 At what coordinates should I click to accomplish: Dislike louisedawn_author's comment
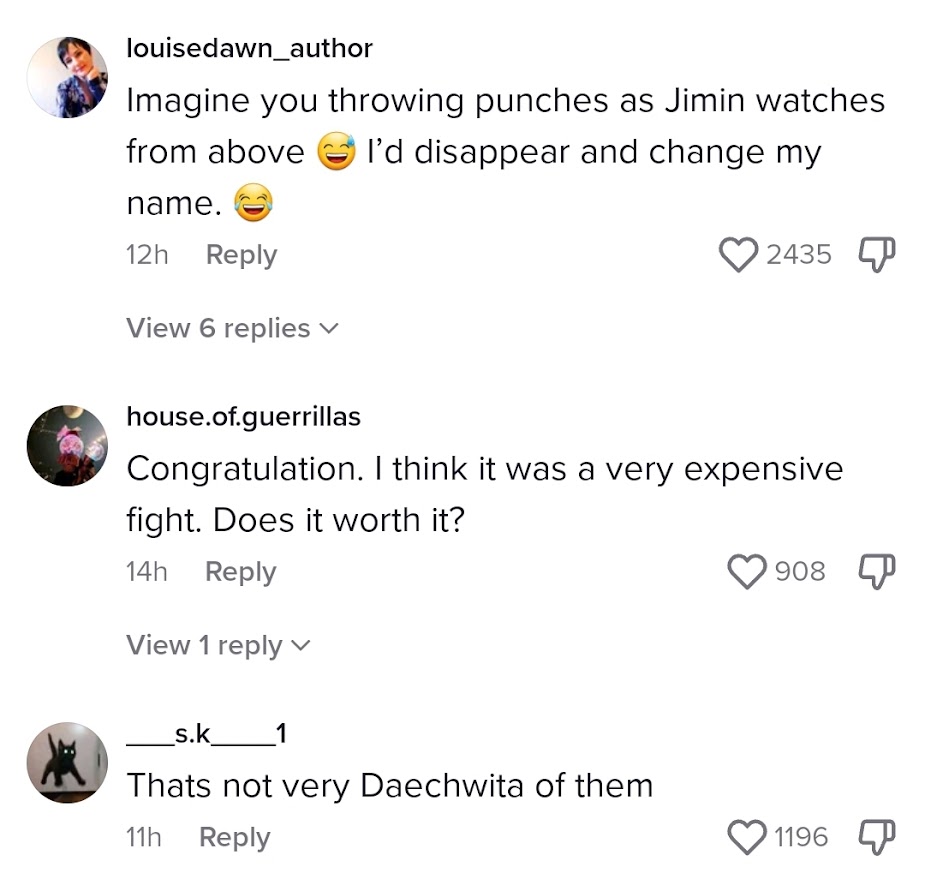pos(877,255)
